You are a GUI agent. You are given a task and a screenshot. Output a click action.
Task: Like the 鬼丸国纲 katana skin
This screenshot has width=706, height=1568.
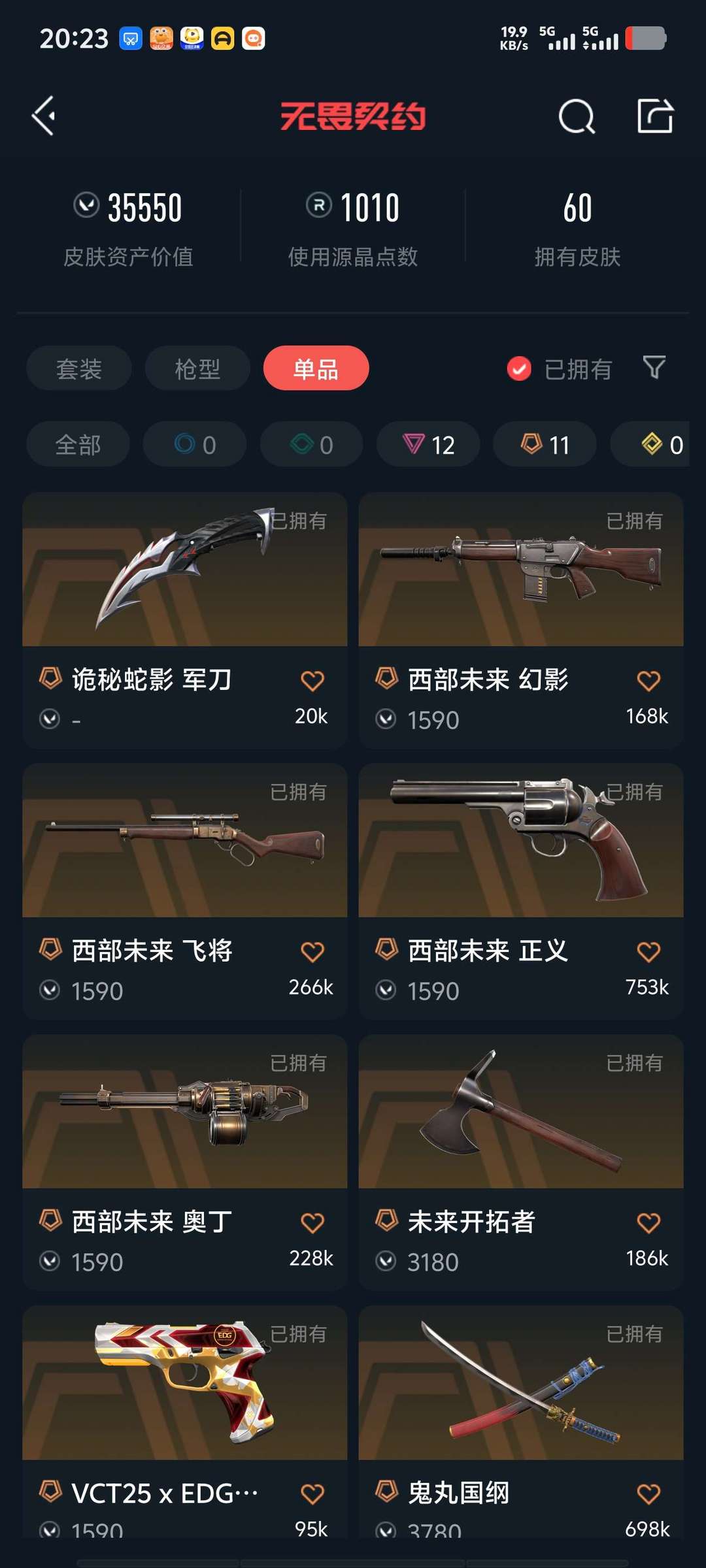648,1494
